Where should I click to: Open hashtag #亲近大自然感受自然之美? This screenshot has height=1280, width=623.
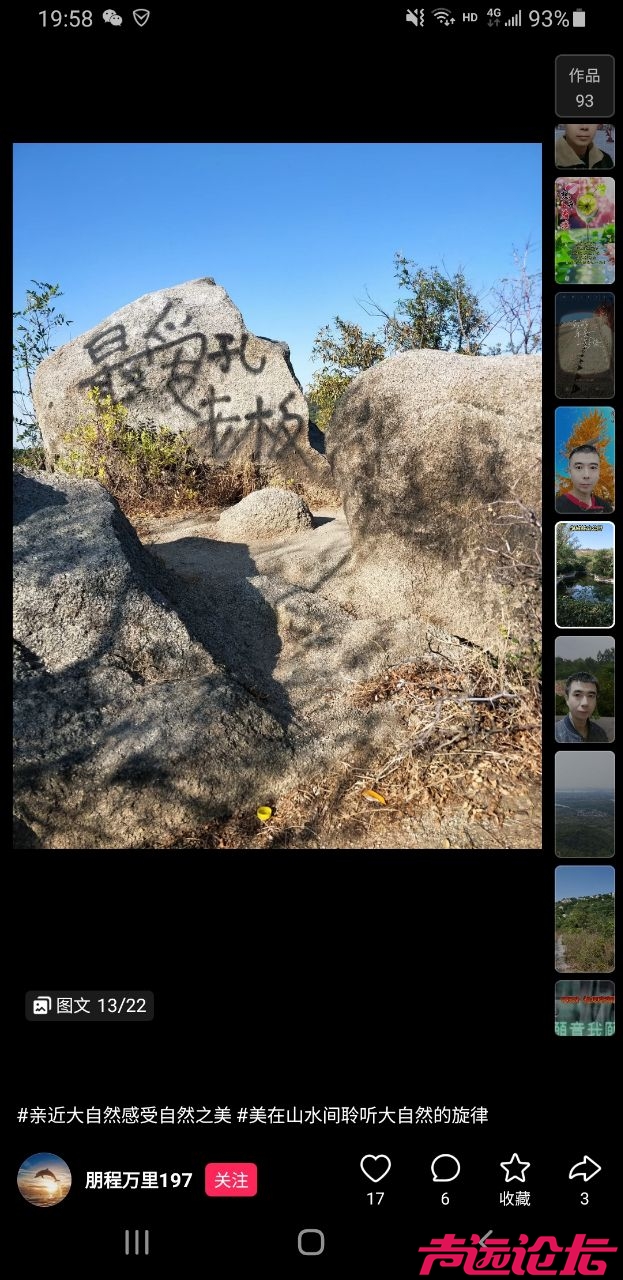[124, 1115]
